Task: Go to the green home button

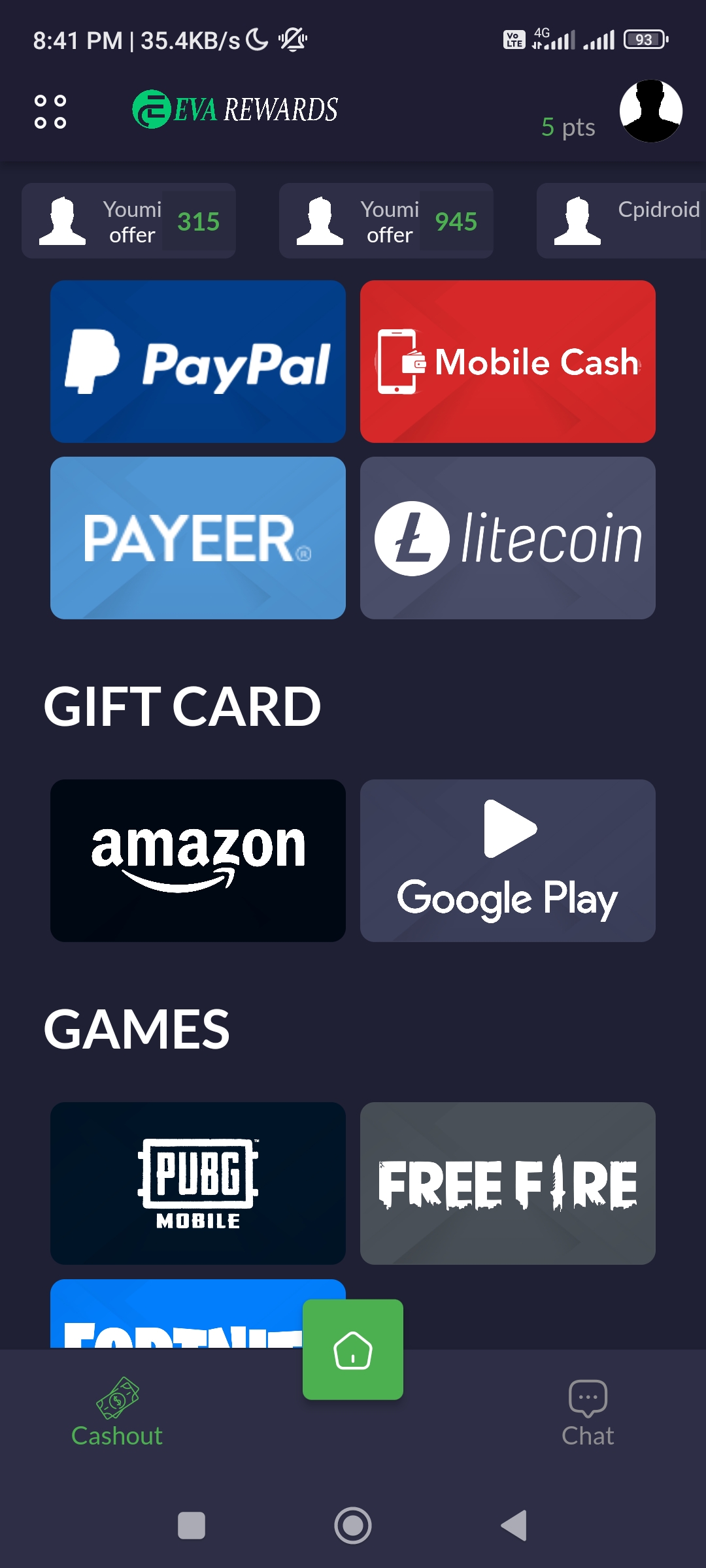Action: (x=353, y=1350)
